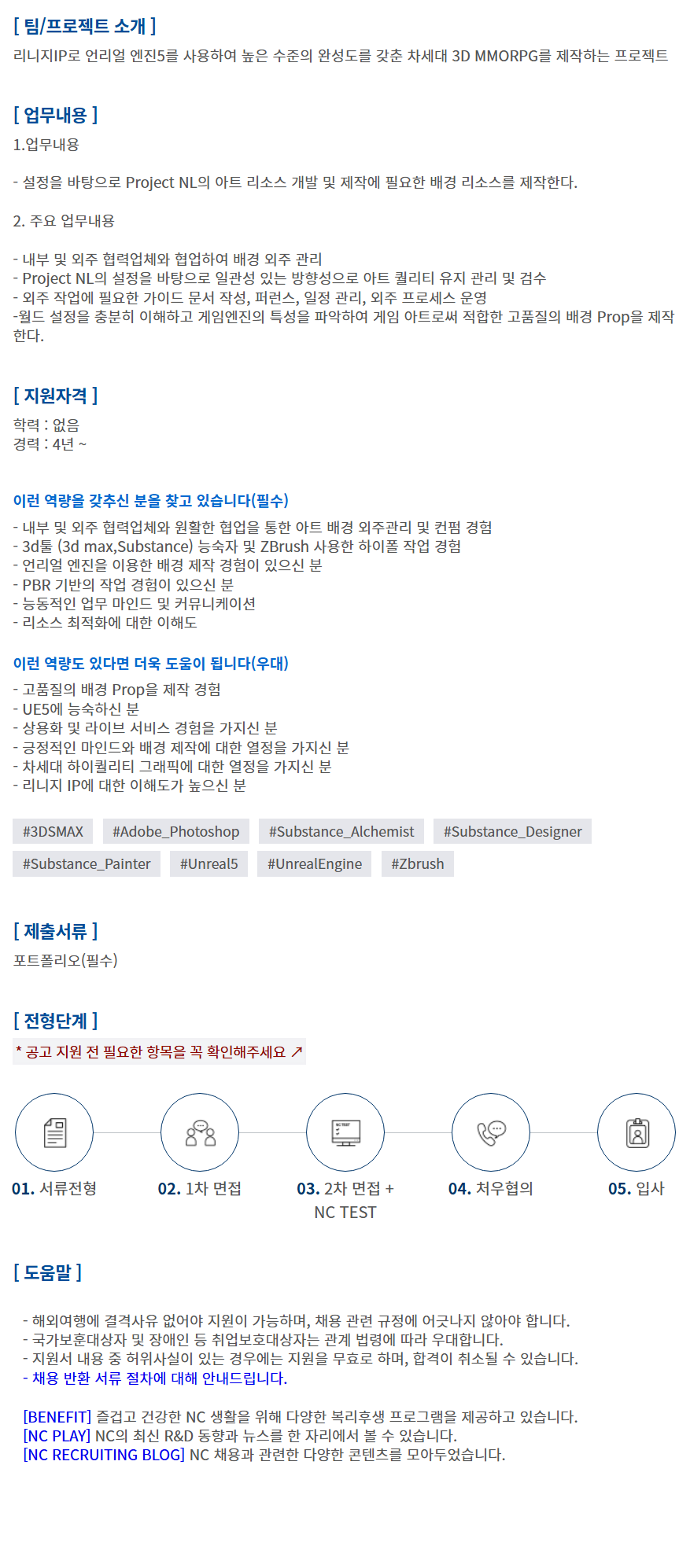Tap the #Substance_Designer tag
This screenshot has width=690, height=1568.
point(512,831)
